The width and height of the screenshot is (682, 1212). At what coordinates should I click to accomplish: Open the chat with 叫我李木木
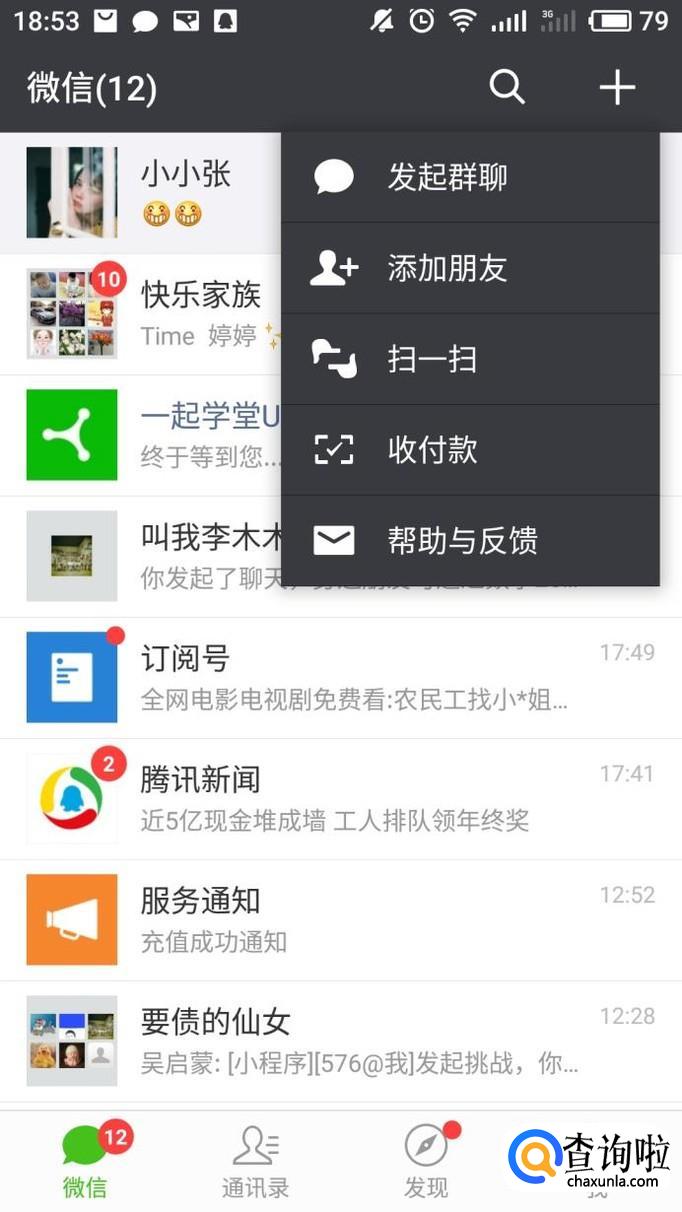pos(150,556)
